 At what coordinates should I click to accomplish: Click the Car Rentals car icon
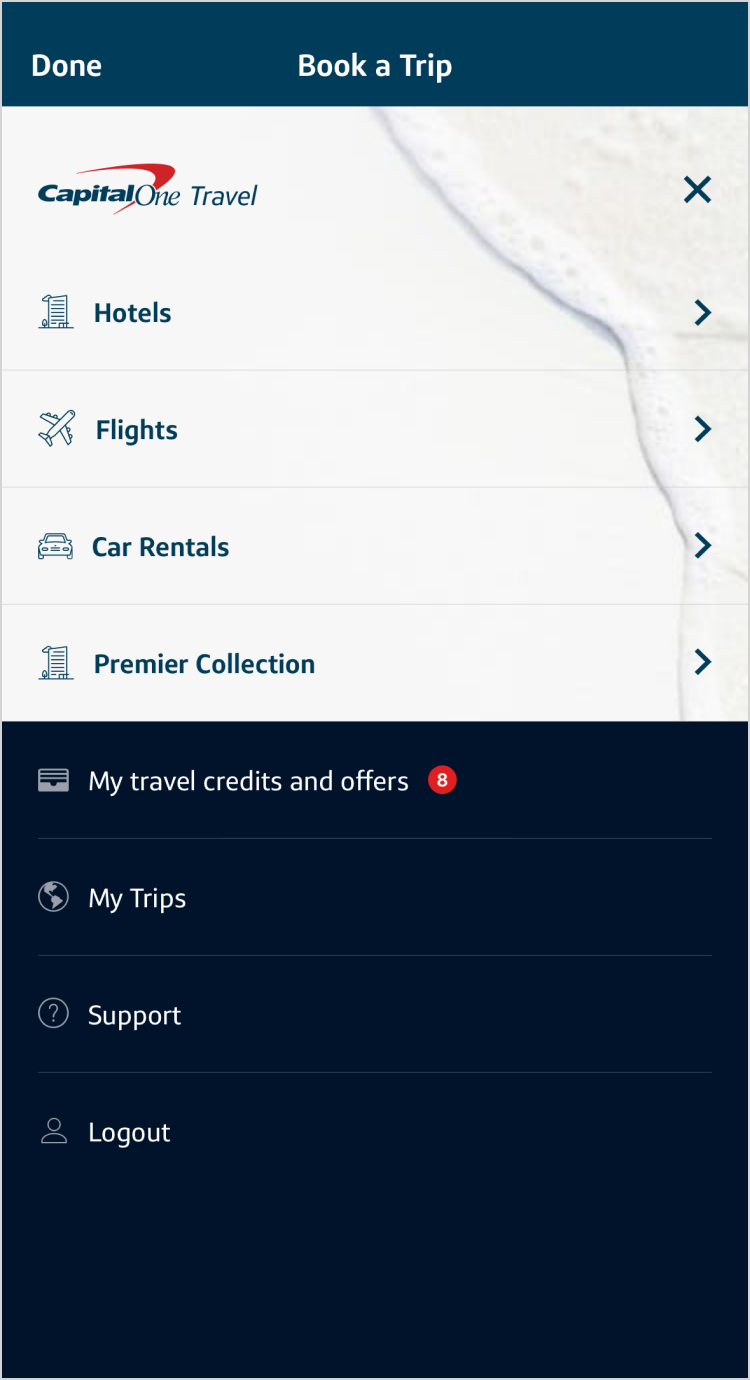(x=56, y=546)
